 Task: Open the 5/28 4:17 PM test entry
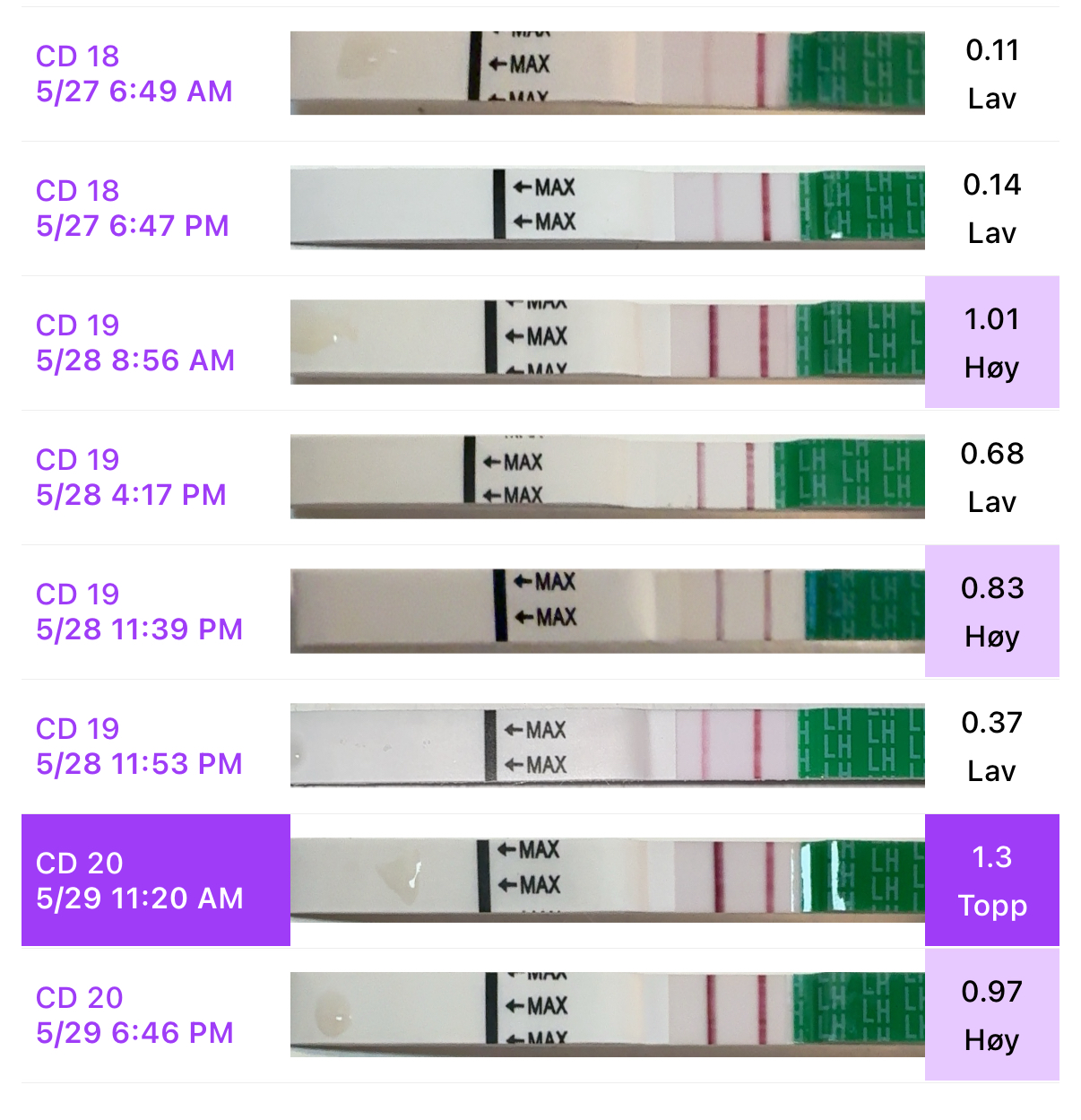pos(131,477)
